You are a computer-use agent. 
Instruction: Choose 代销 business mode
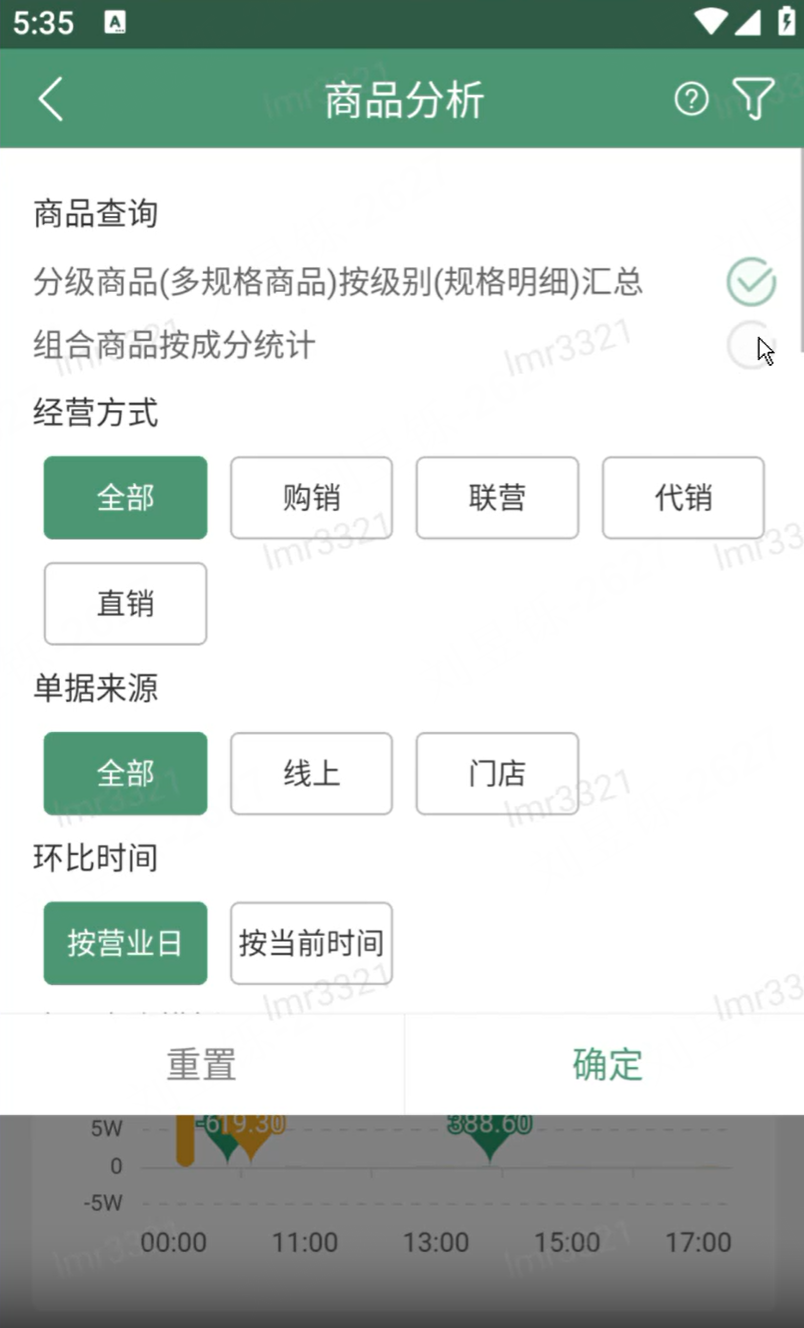(683, 498)
